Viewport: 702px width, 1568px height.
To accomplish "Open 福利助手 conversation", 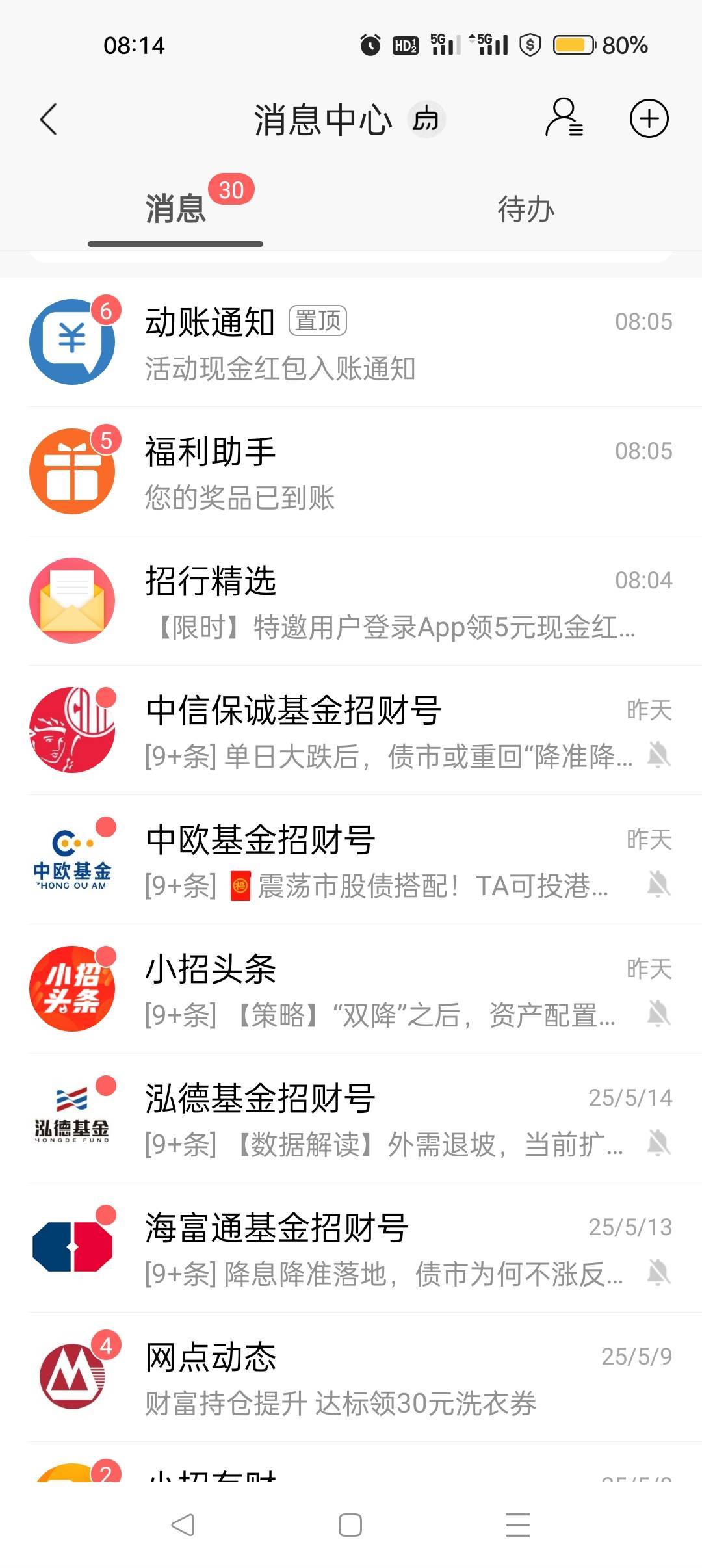I will (x=351, y=471).
